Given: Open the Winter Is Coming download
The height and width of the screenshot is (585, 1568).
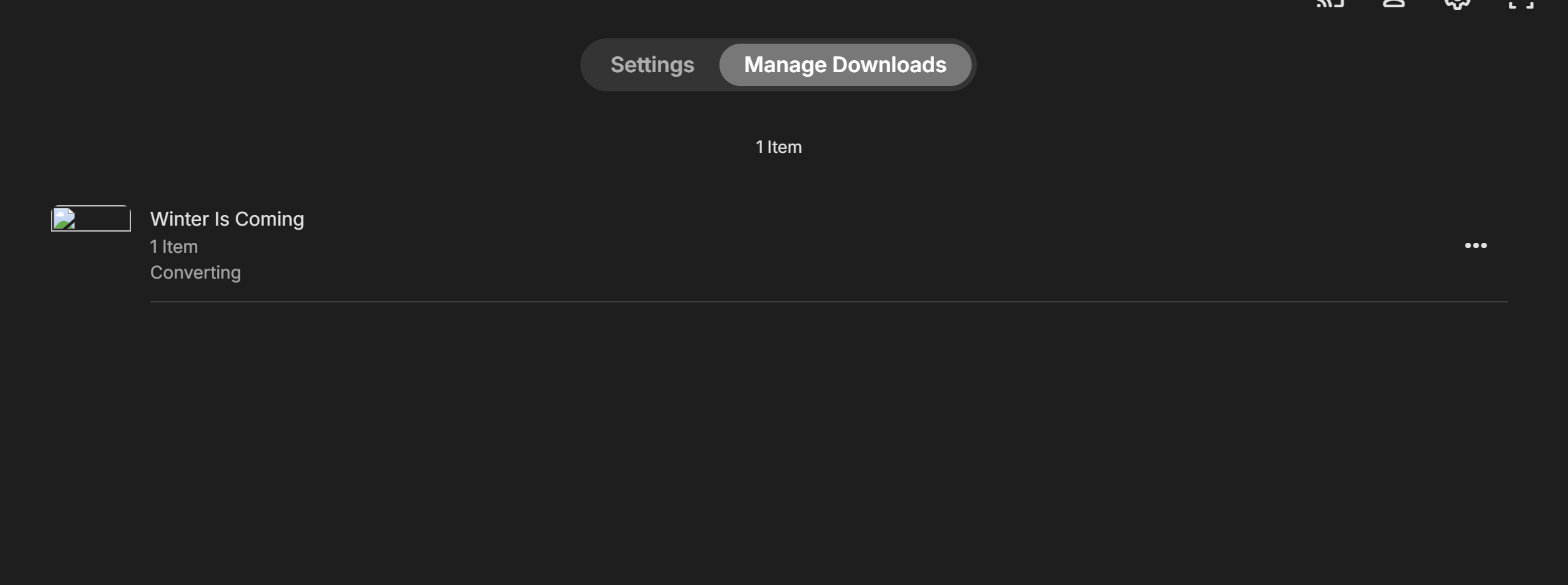Looking at the screenshot, I should [227, 219].
